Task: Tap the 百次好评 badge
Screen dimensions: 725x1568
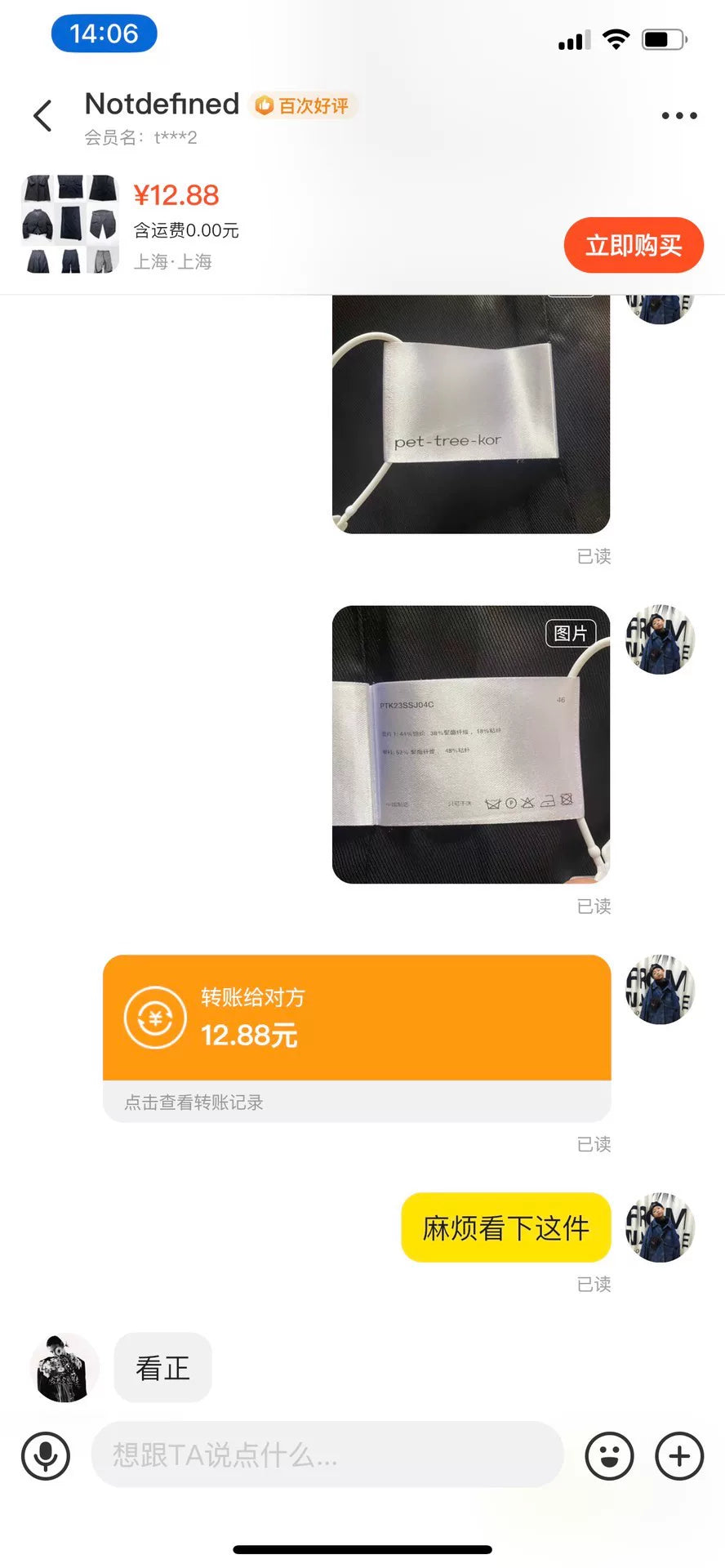Action: tap(303, 105)
